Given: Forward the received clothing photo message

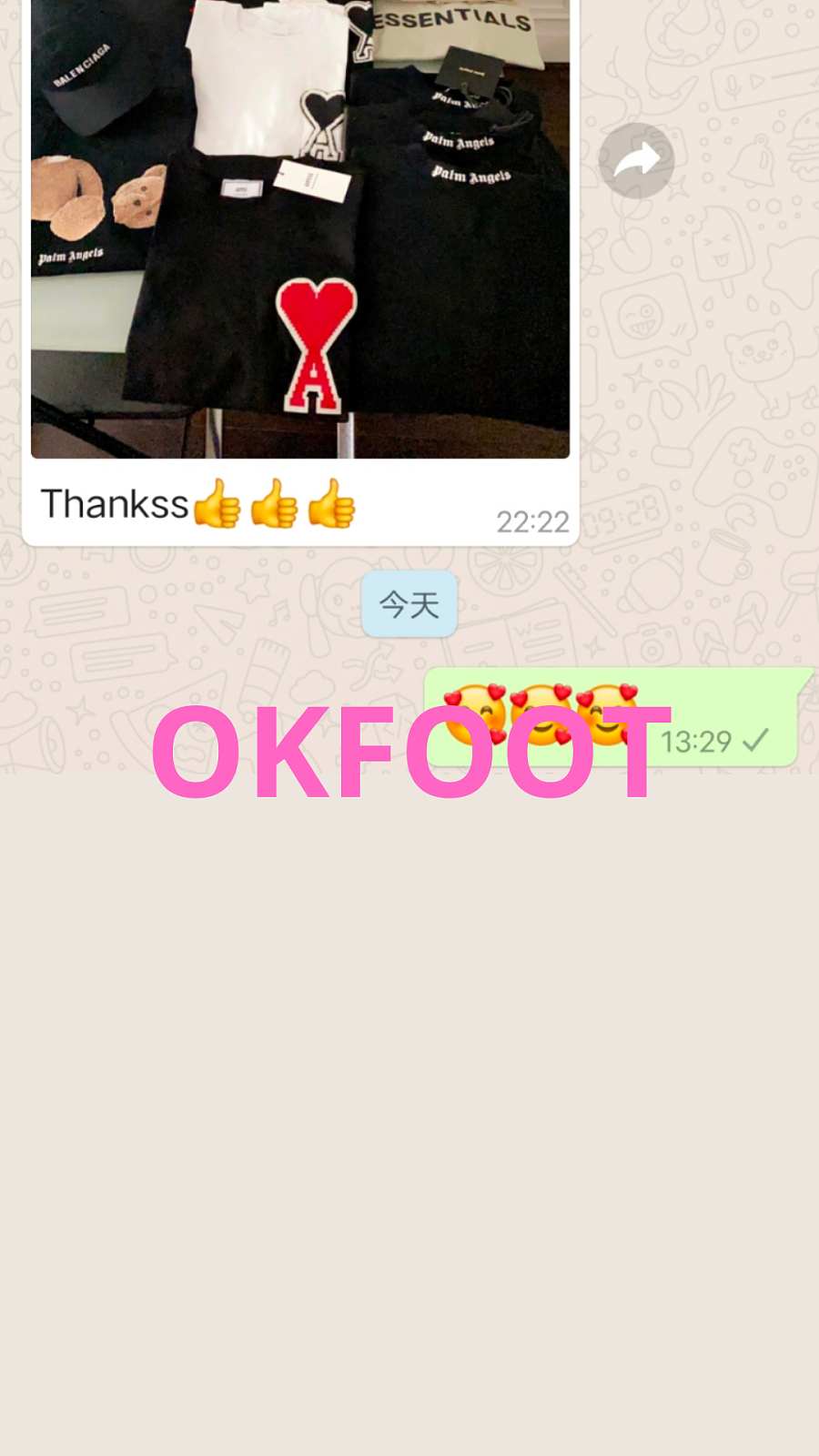Looking at the screenshot, I should [x=636, y=161].
